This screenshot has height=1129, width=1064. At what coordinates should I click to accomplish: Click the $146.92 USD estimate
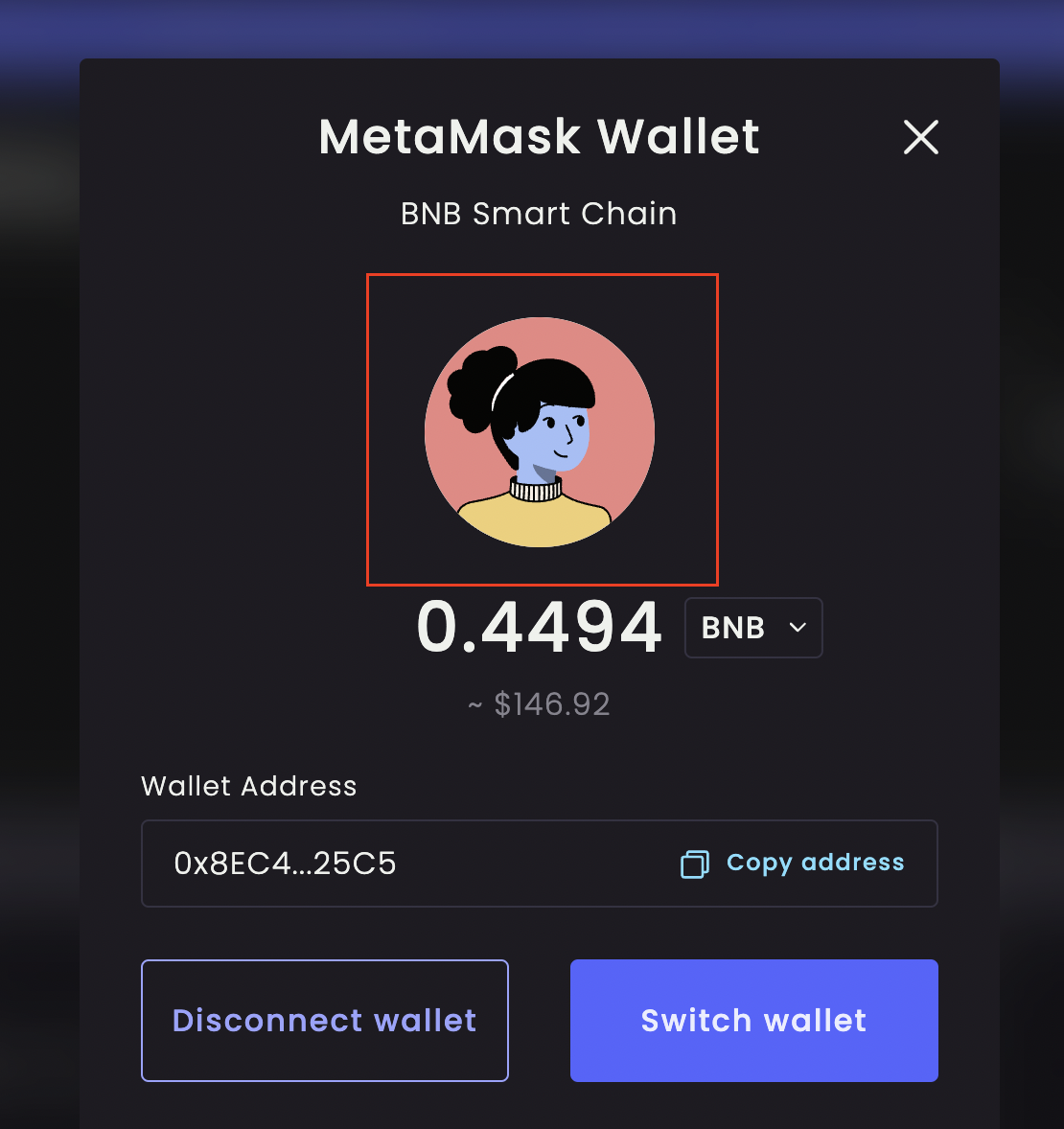[539, 704]
